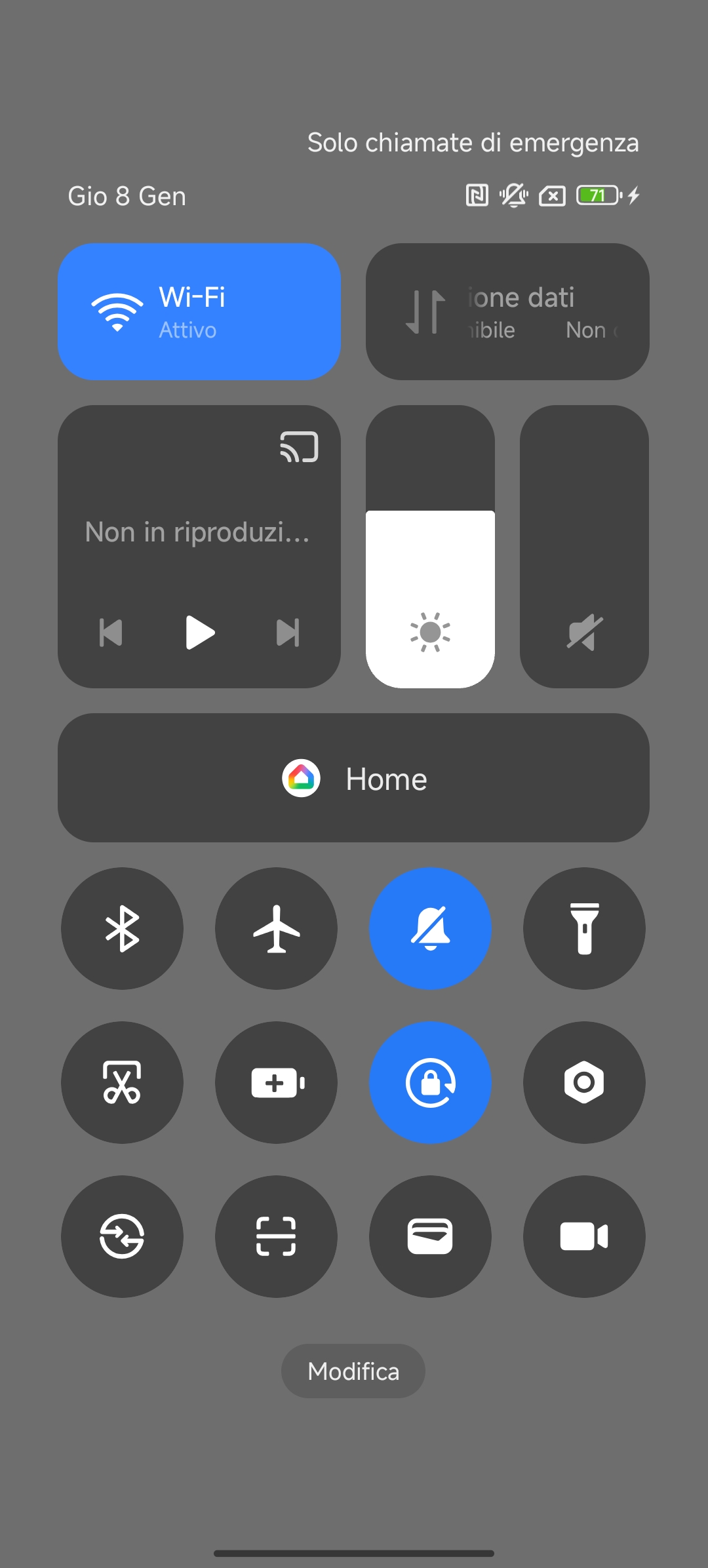Viewport: 708px width, 1568px height.
Task: Open the wallet cards tile
Action: [430, 1236]
